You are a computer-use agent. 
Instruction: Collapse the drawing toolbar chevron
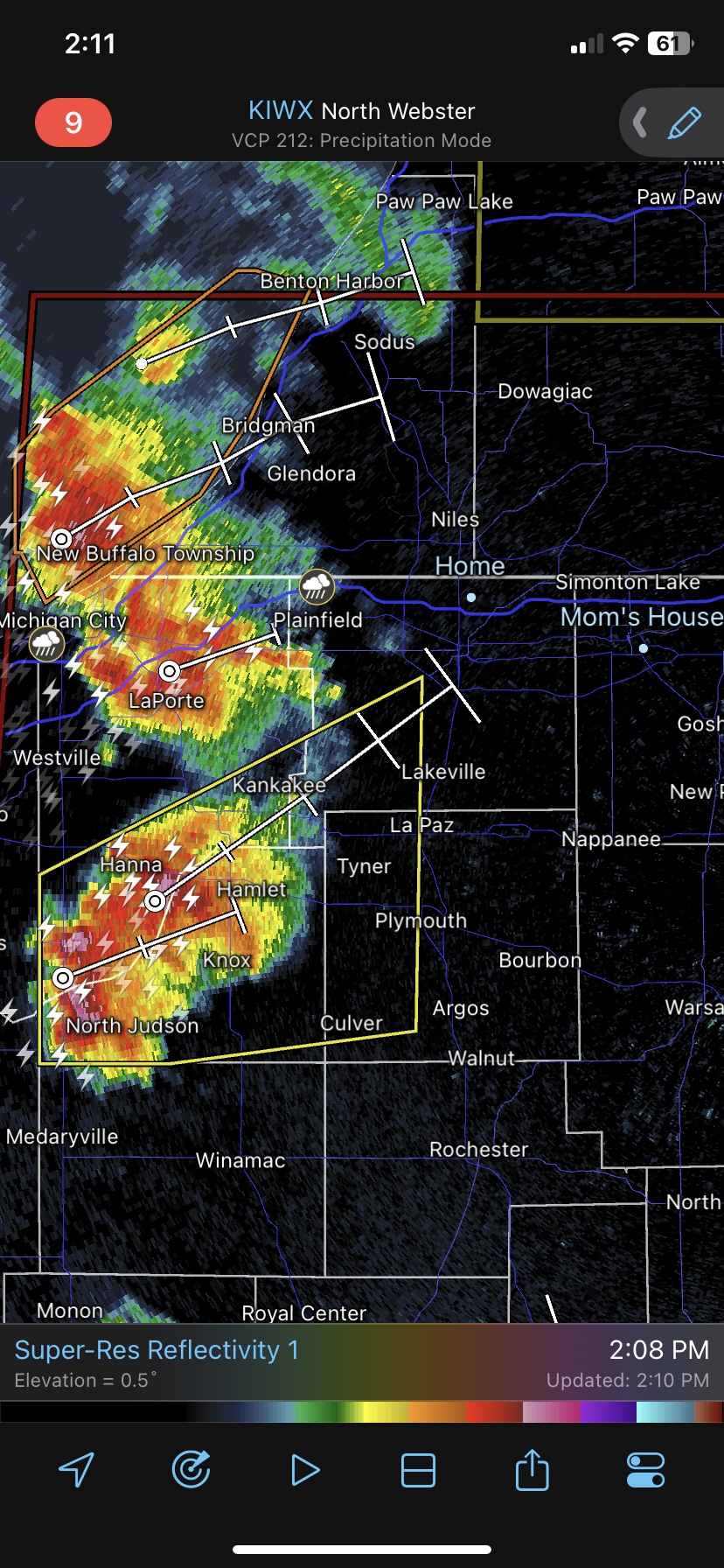pyautogui.click(x=640, y=122)
